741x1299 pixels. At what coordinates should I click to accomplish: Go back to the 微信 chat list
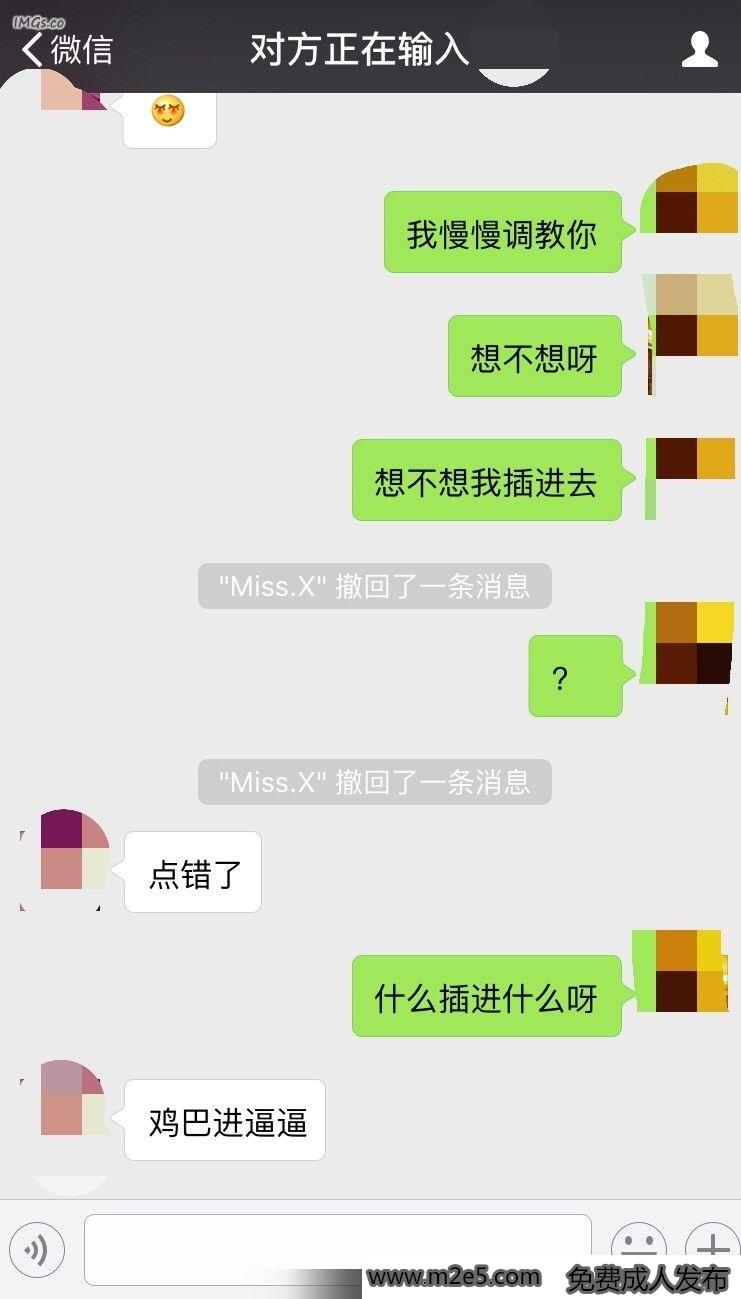pyautogui.click(x=67, y=49)
